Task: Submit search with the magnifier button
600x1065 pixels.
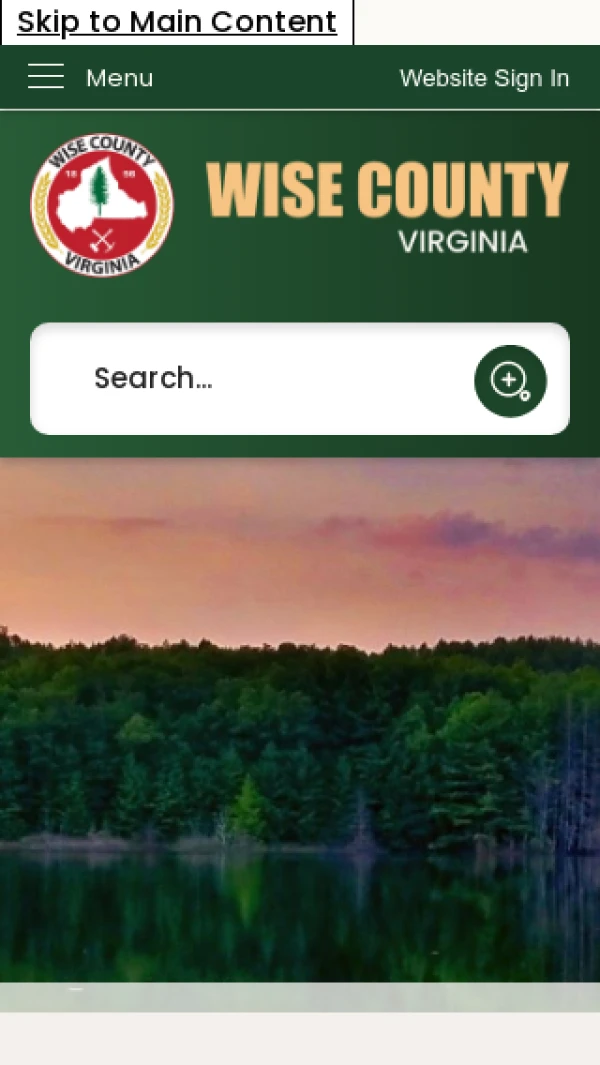Action: click(510, 381)
